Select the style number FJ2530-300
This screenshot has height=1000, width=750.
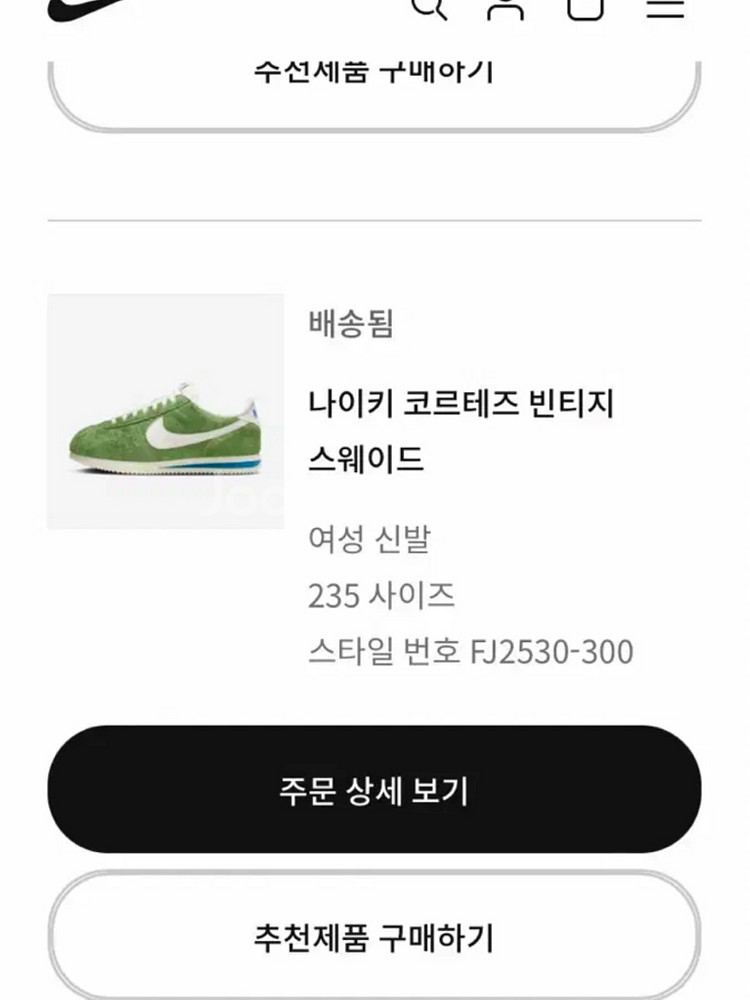[x=551, y=650]
